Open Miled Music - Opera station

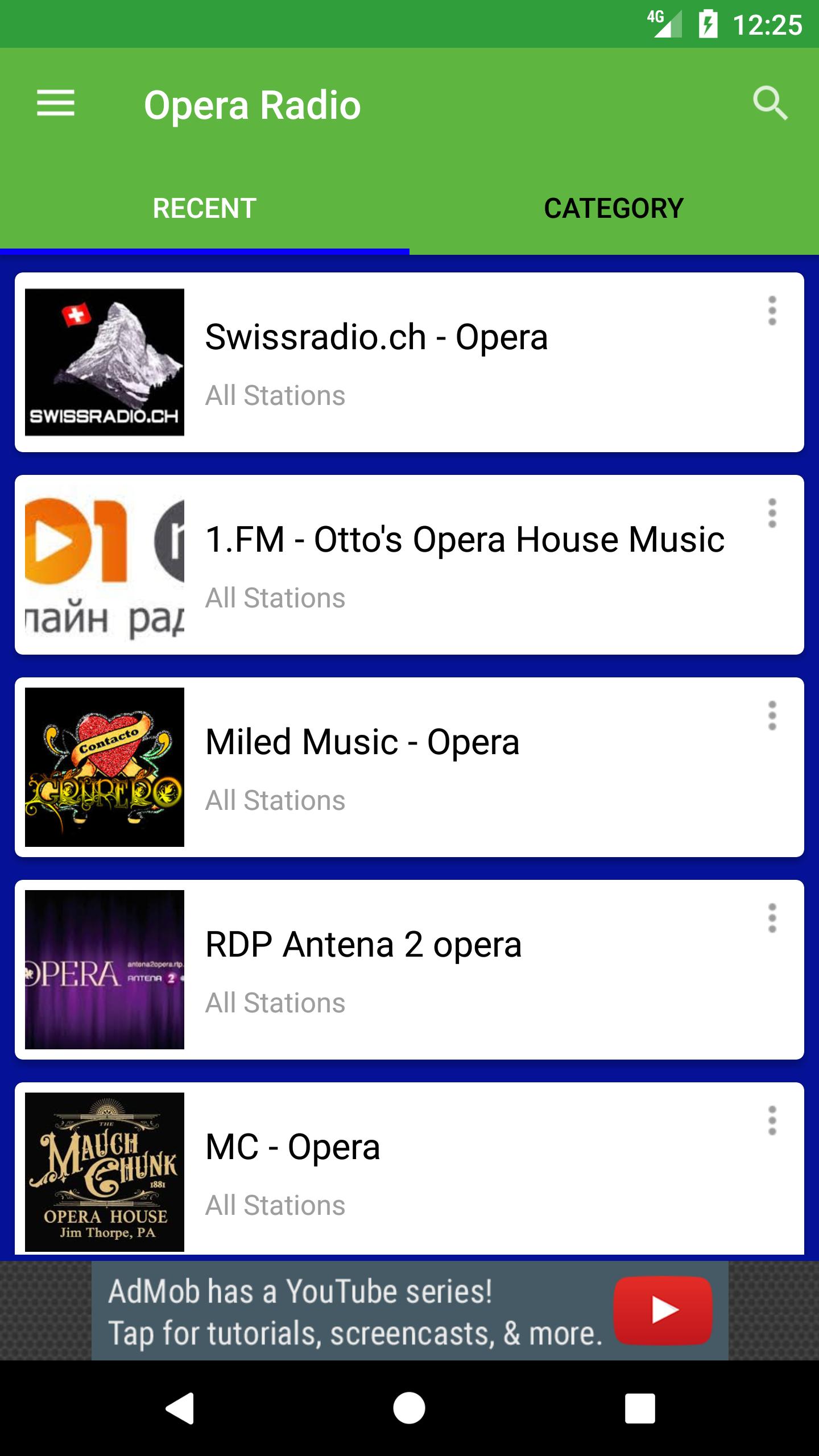tap(409, 767)
